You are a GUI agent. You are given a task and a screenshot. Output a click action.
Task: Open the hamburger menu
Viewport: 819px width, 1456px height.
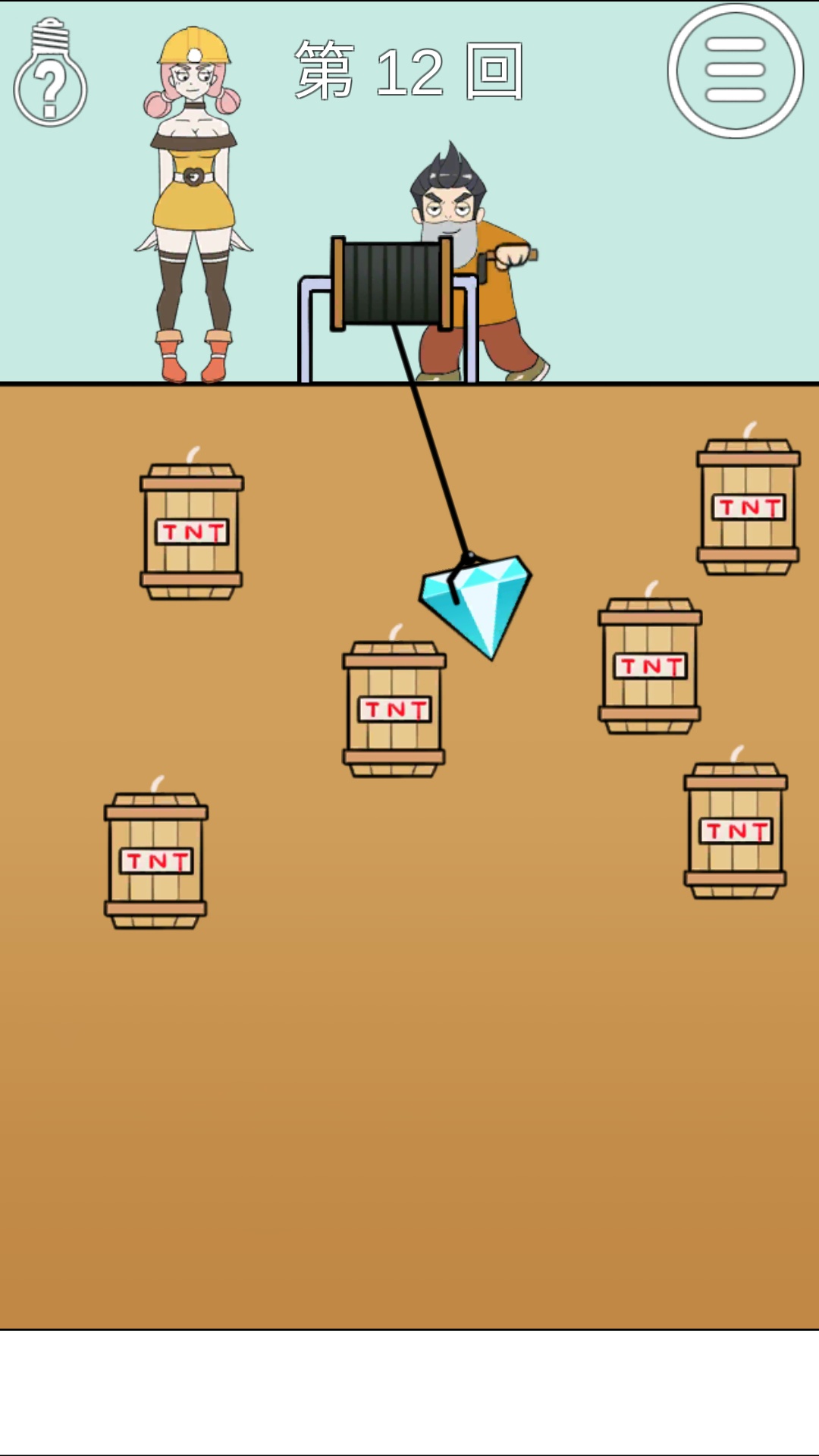click(x=735, y=71)
